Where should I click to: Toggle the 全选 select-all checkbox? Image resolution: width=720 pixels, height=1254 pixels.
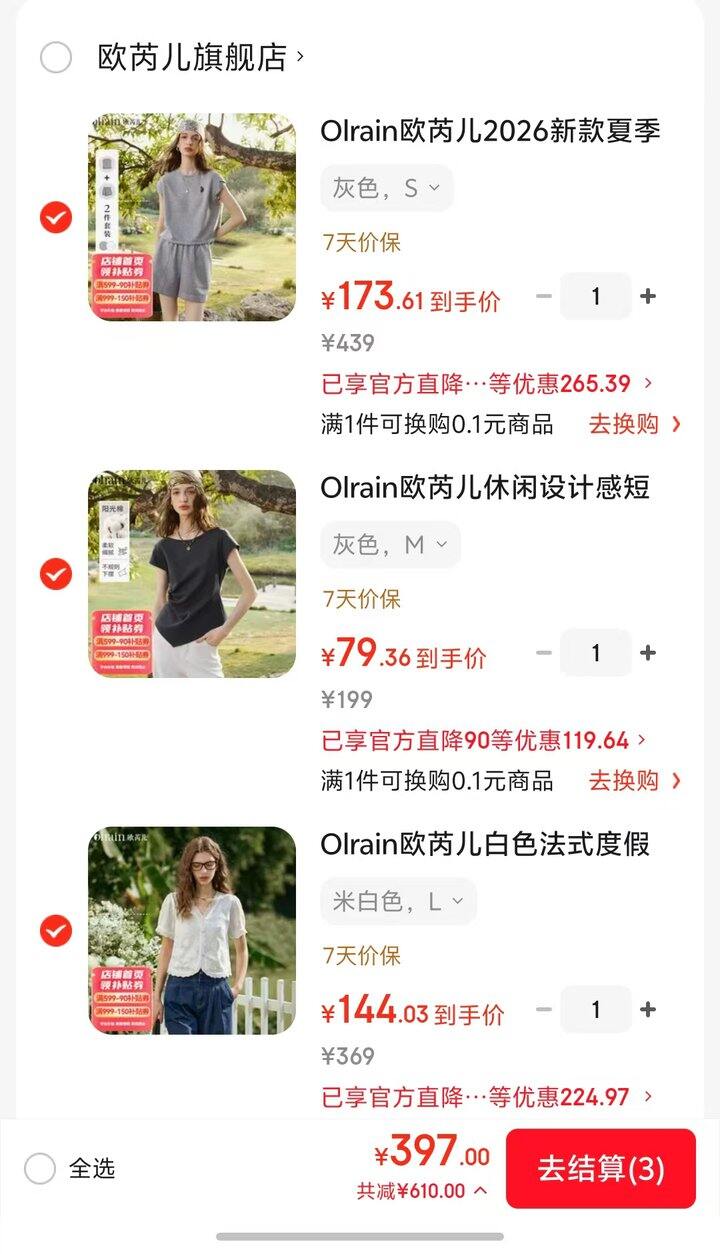(40, 1168)
